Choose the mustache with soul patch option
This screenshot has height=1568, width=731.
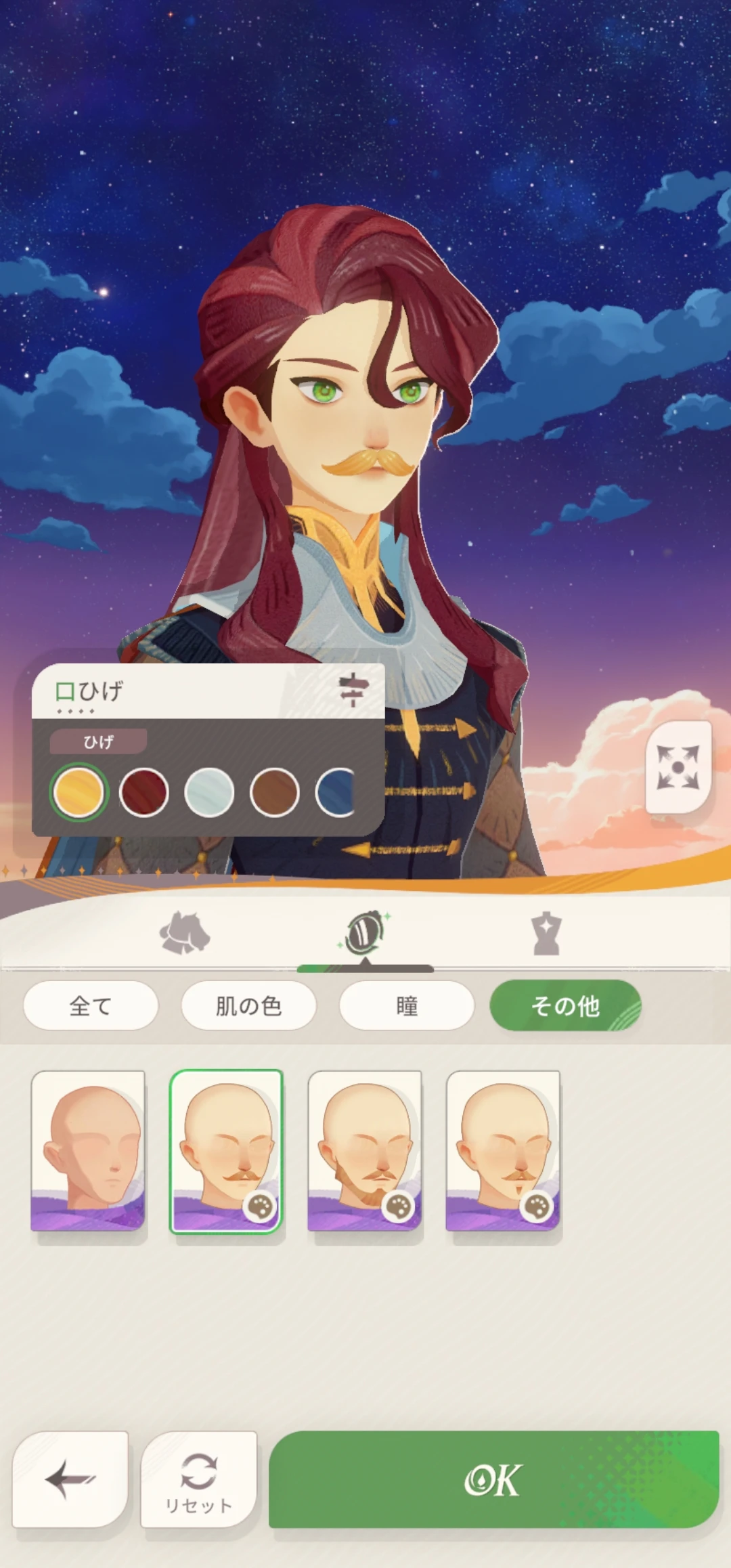tap(503, 1151)
